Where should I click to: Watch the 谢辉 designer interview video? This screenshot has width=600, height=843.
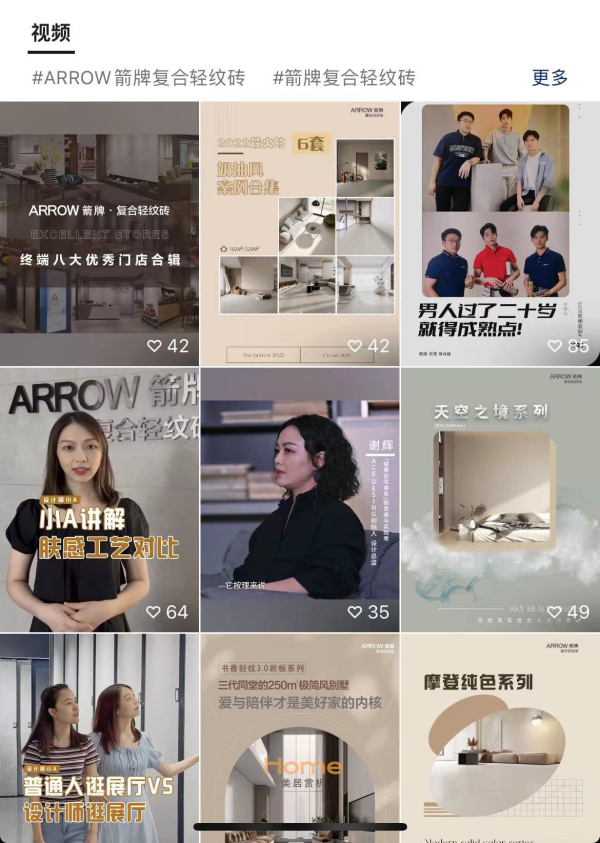coord(299,500)
